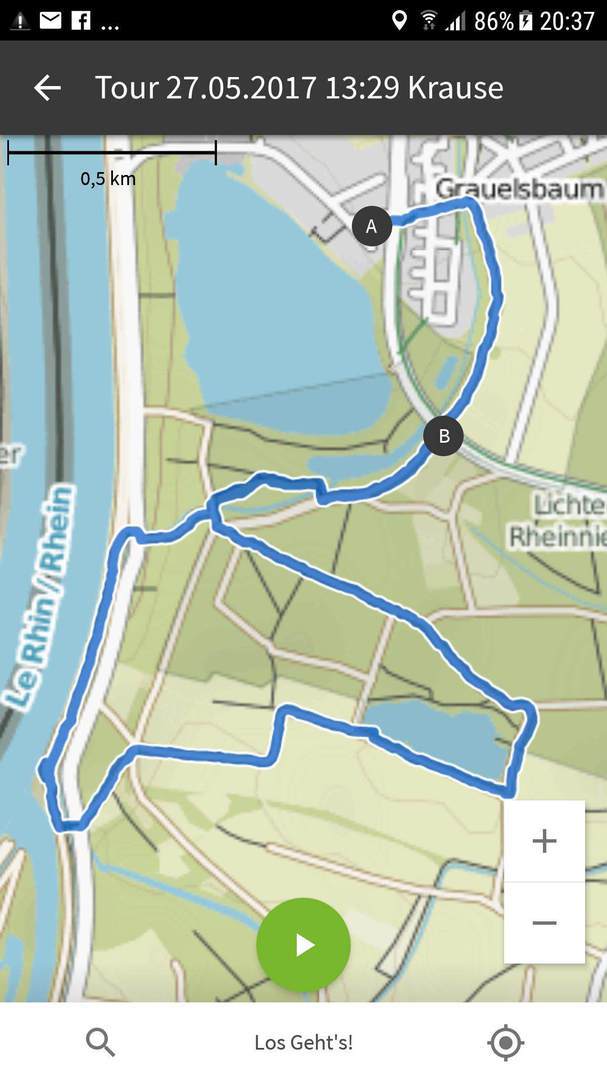Image resolution: width=607 pixels, height=1080 pixels.
Task: Zoom out of the map
Action: tap(544, 922)
